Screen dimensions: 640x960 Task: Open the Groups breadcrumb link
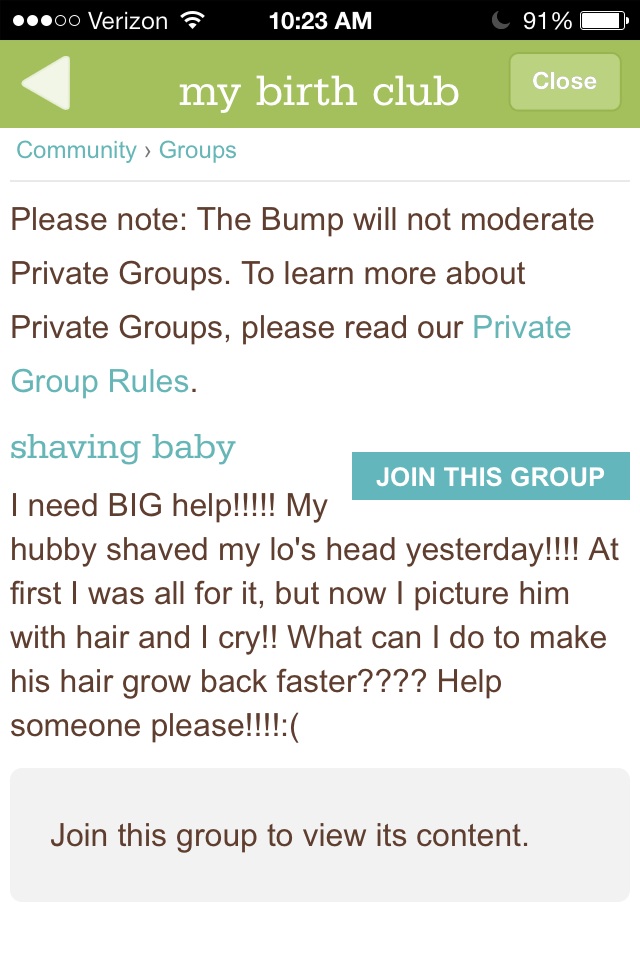[x=198, y=151]
